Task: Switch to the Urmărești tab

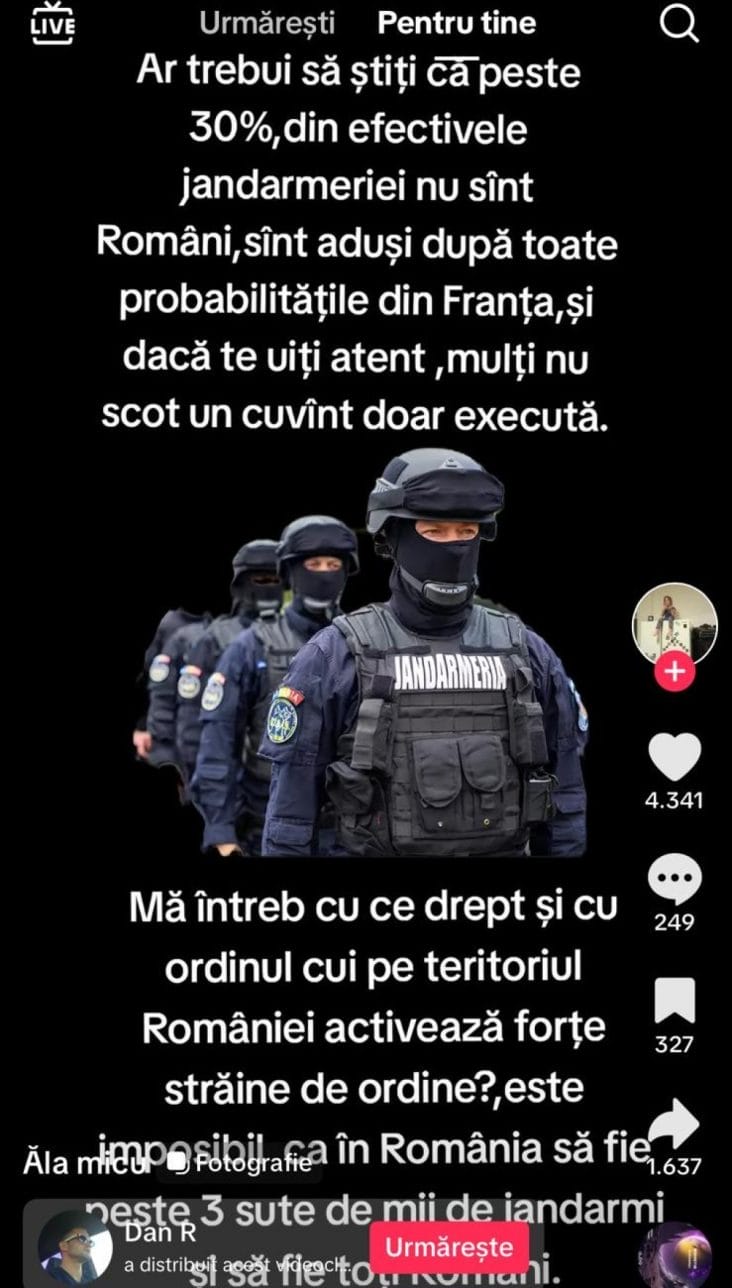Action: click(x=267, y=23)
